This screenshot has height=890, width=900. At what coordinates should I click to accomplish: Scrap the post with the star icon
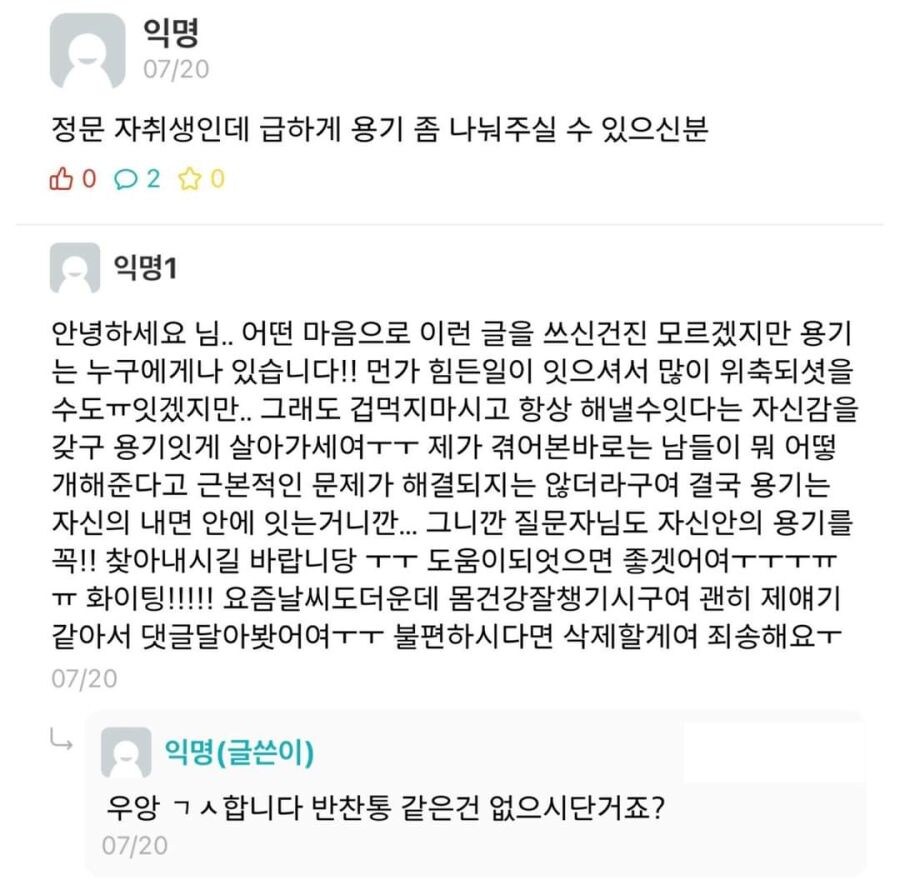(x=190, y=180)
